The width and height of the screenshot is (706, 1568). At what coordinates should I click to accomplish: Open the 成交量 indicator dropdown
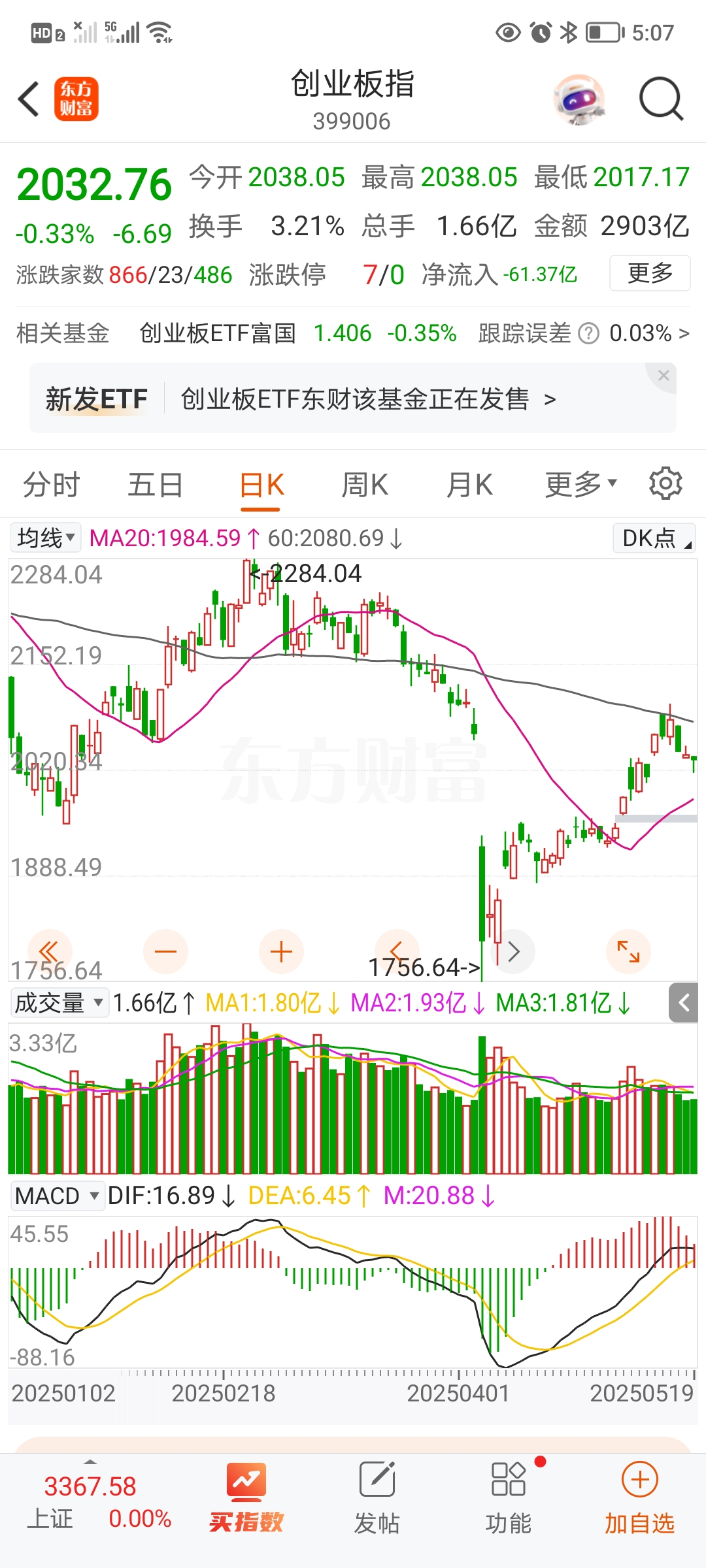[x=59, y=1002]
